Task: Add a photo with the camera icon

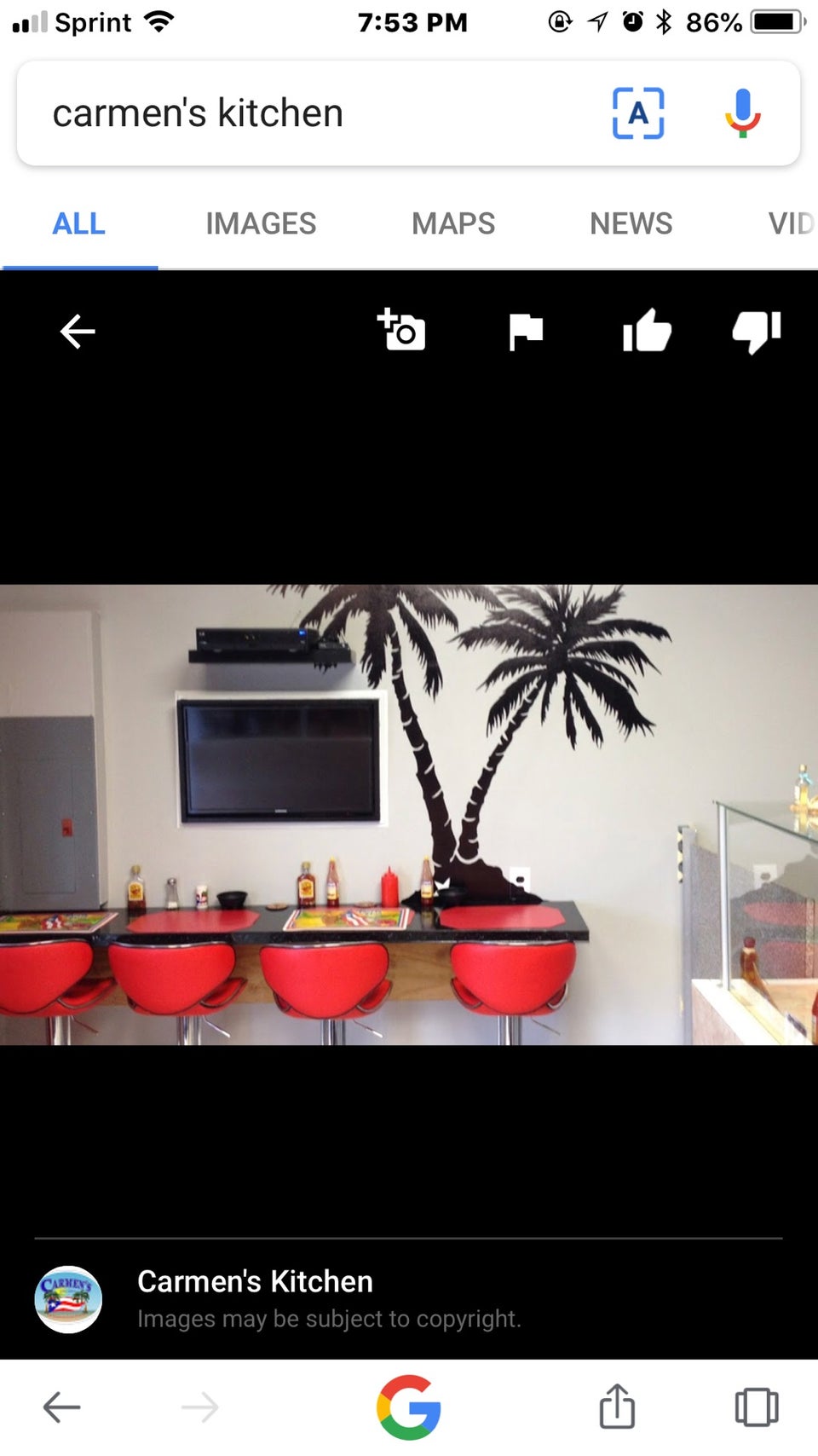Action: coord(401,330)
